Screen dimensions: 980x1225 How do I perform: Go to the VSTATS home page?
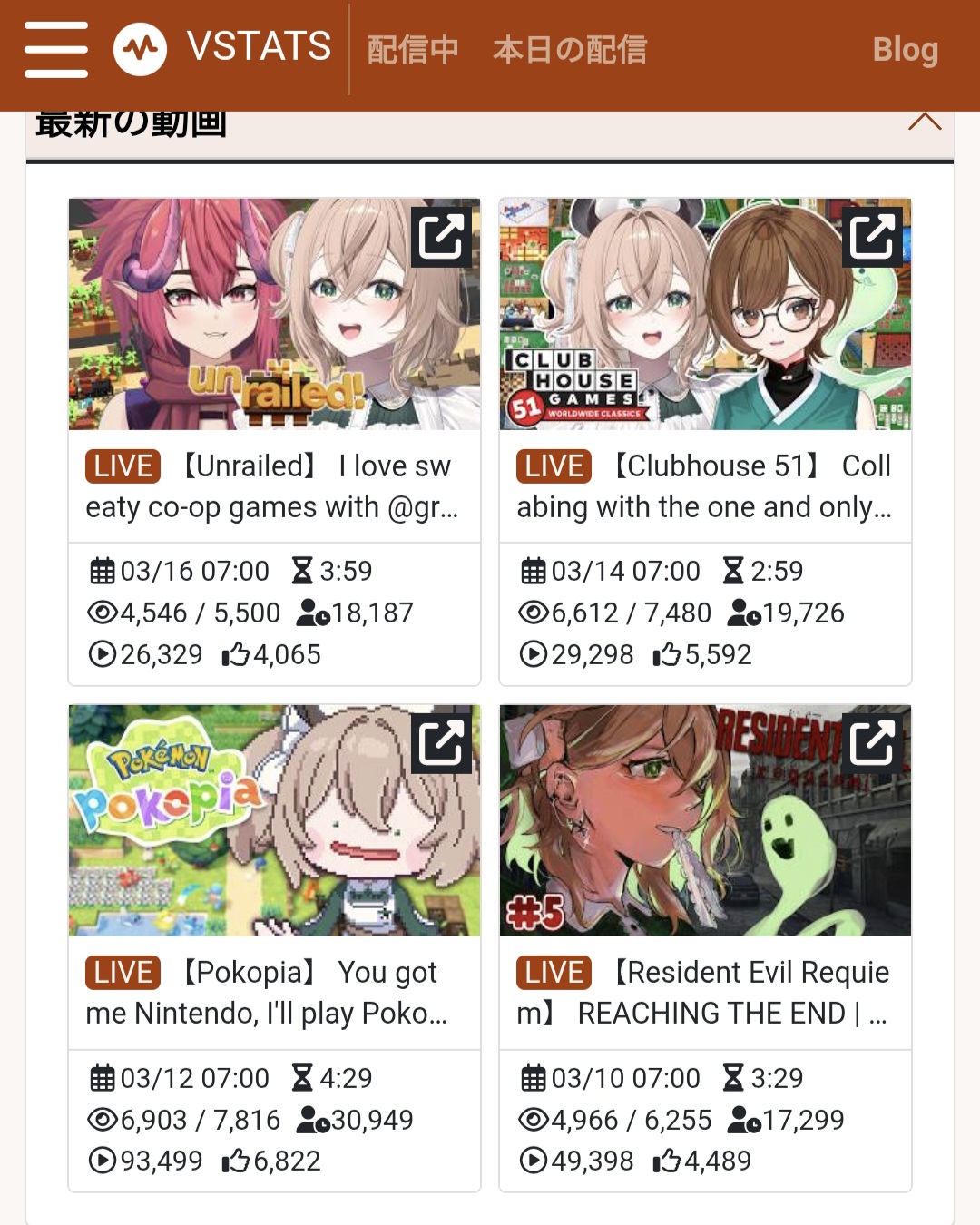[x=223, y=47]
